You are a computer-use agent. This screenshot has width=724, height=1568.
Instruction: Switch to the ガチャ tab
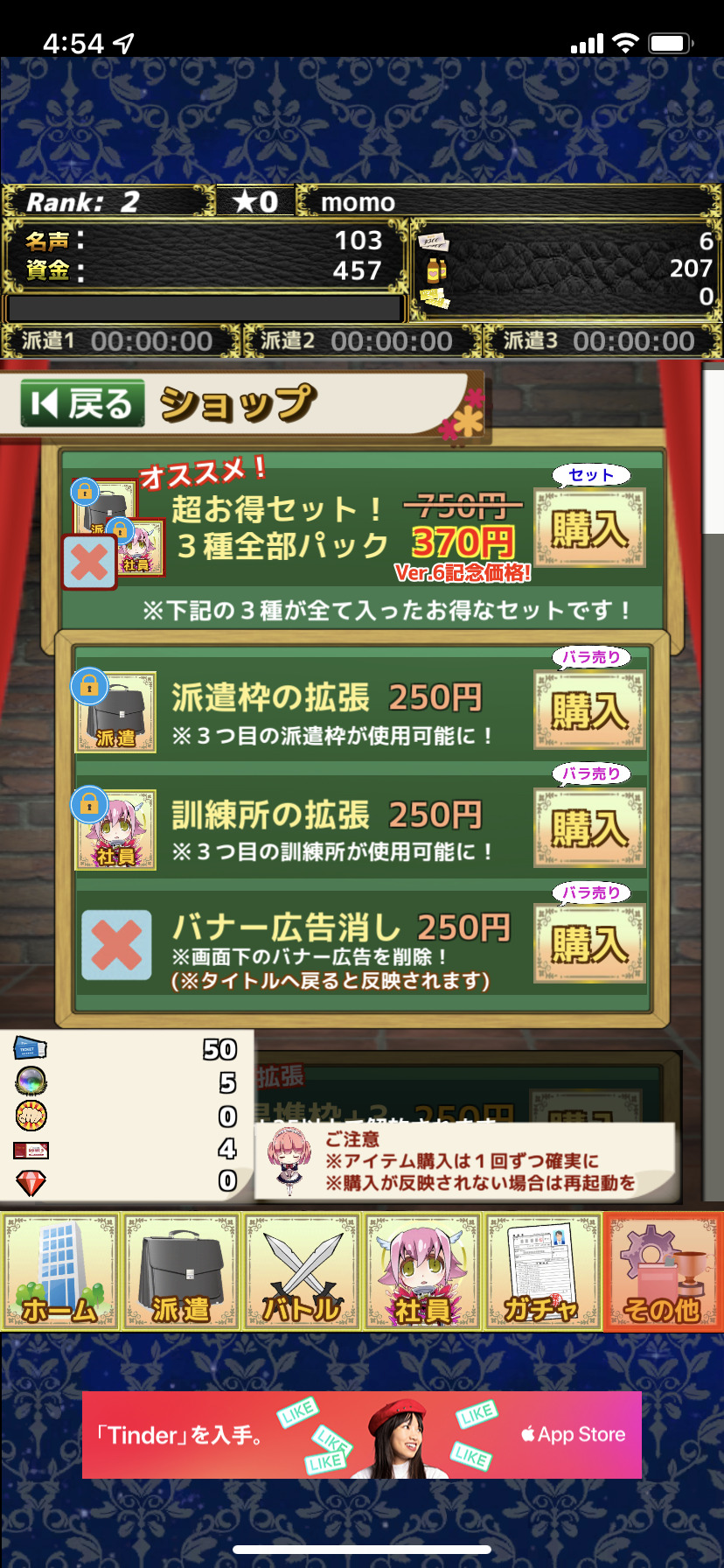tap(543, 1271)
